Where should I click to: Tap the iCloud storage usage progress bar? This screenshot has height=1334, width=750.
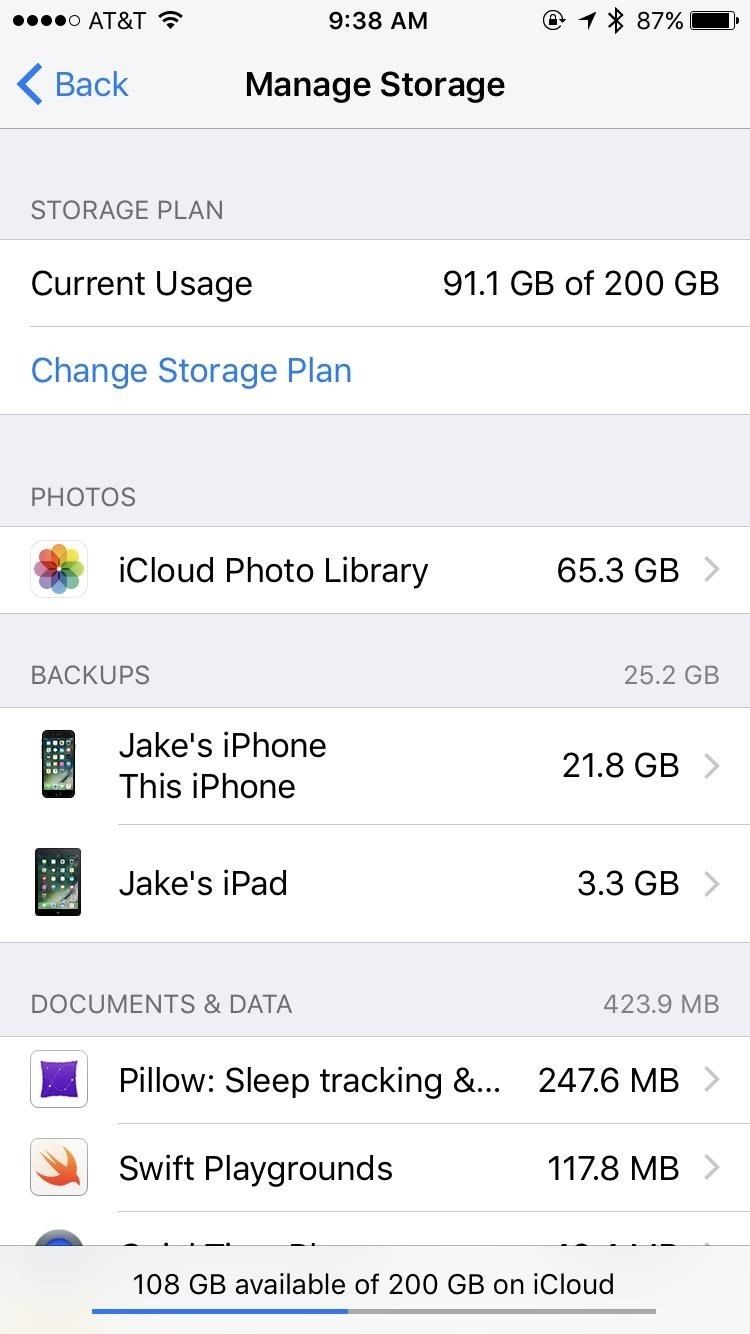coord(375,1313)
